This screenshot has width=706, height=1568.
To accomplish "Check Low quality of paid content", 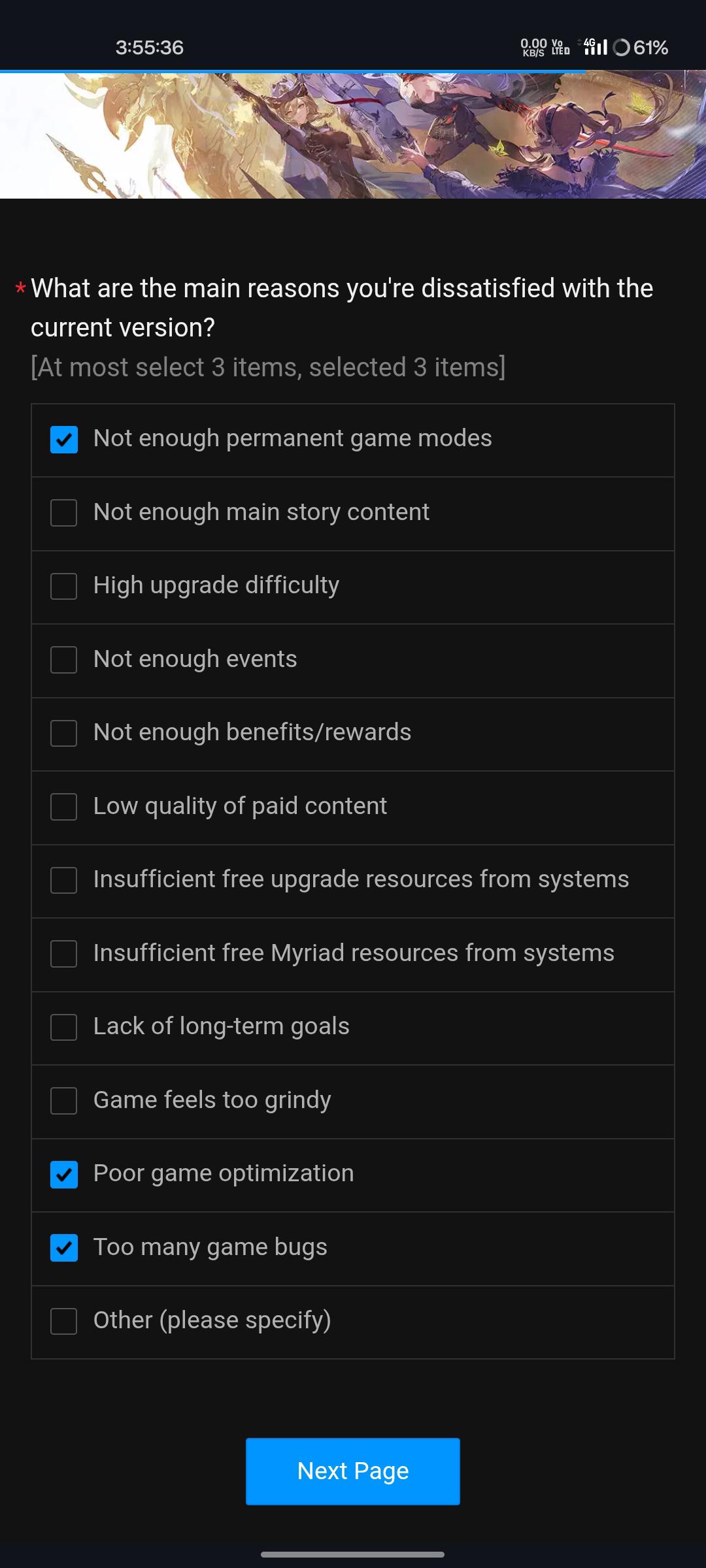I will (x=64, y=807).
